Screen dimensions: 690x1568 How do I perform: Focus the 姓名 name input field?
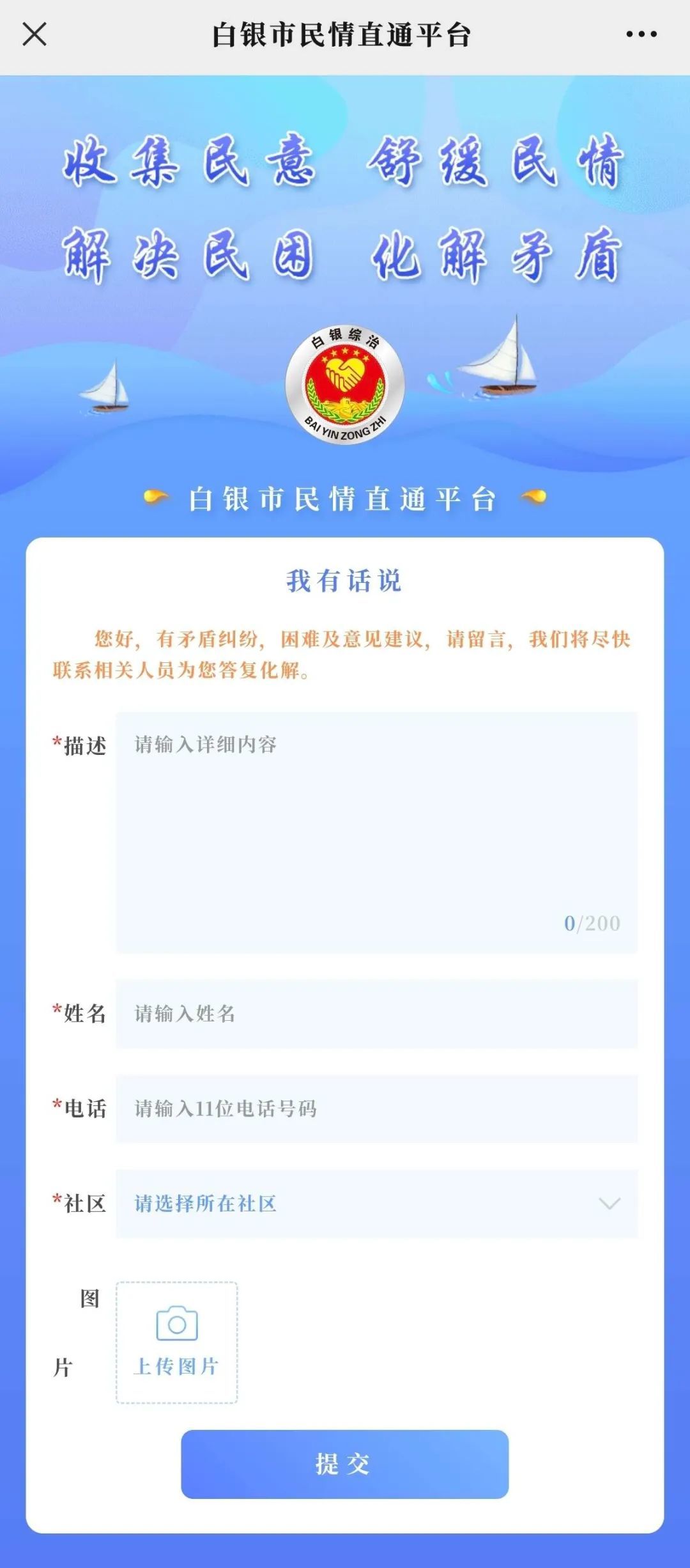[377, 1014]
